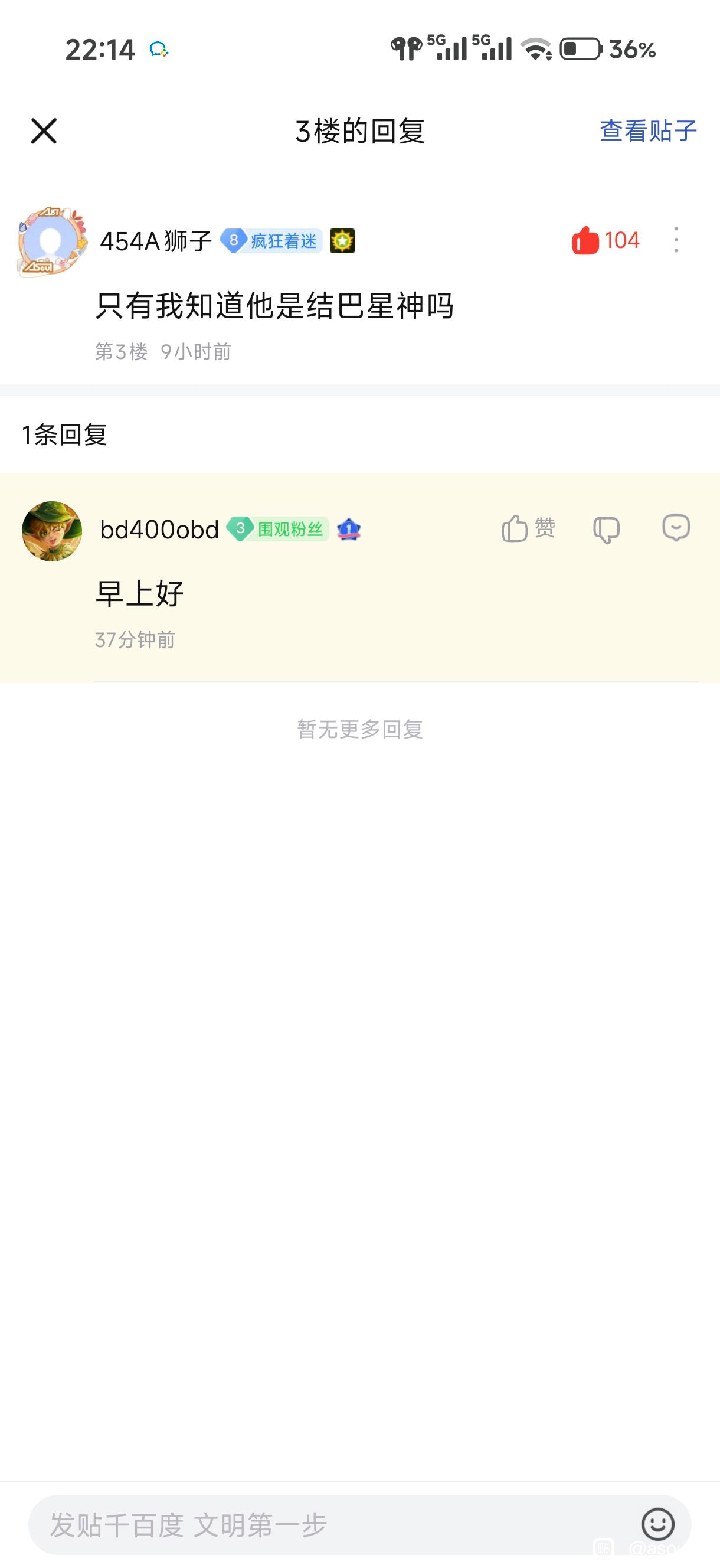Reply to bd400obd's comment with the chat icon
This screenshot has width=720, height=1568.
tap(676, 528)
